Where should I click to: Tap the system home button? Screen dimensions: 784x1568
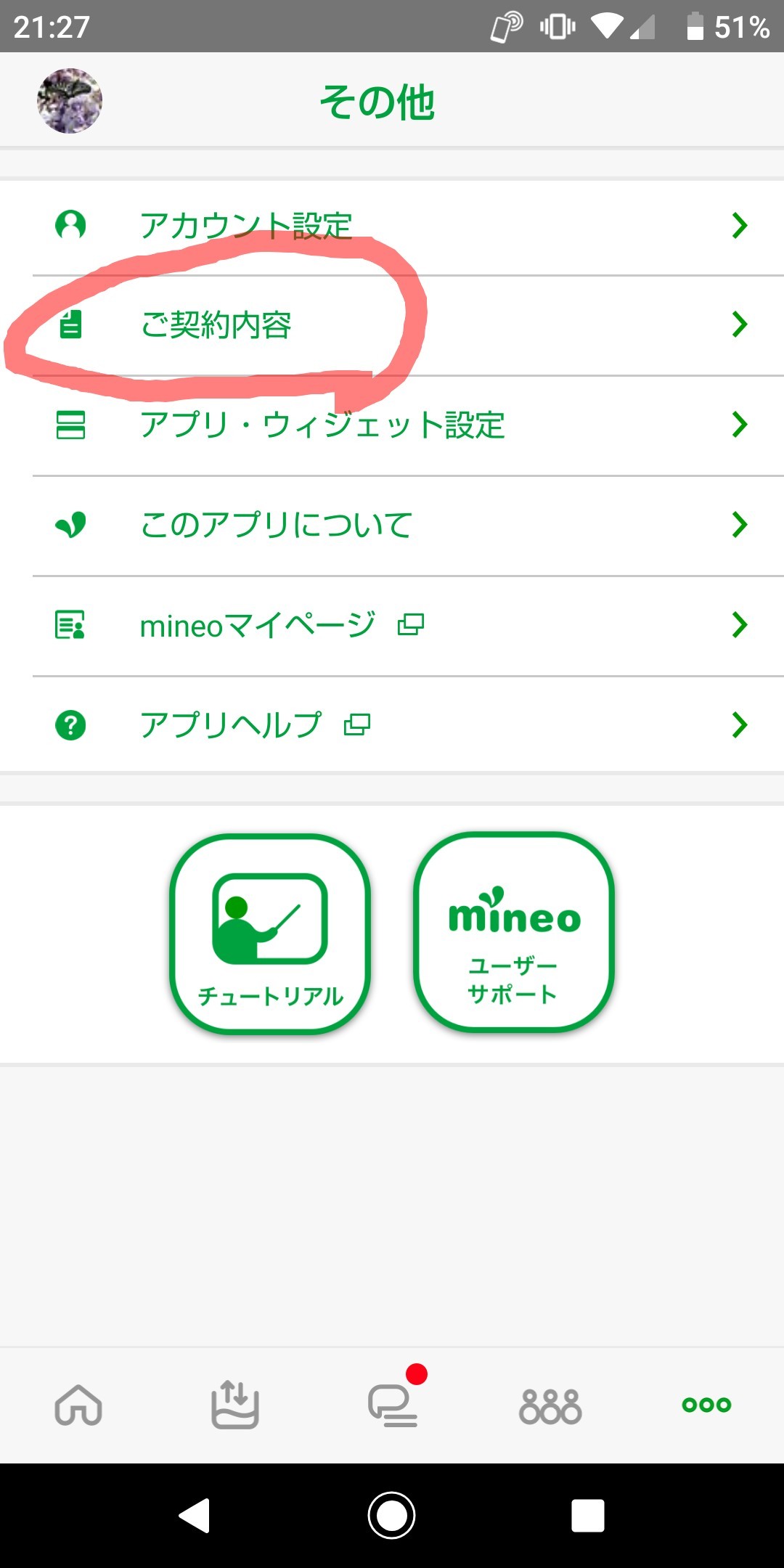click(x=392, y=1516)
